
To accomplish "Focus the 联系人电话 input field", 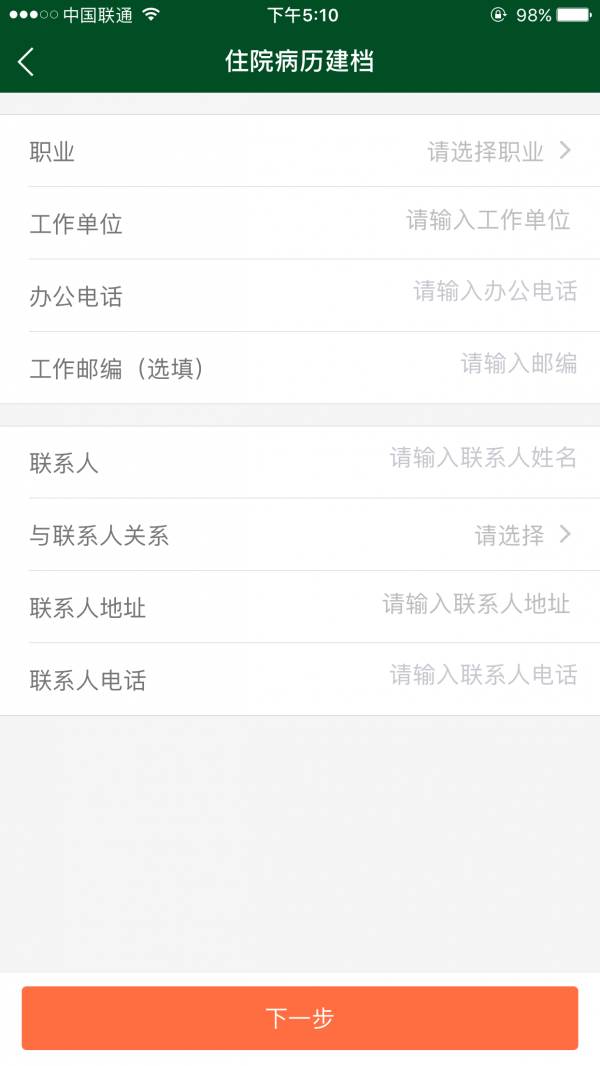I will point(483,677).
